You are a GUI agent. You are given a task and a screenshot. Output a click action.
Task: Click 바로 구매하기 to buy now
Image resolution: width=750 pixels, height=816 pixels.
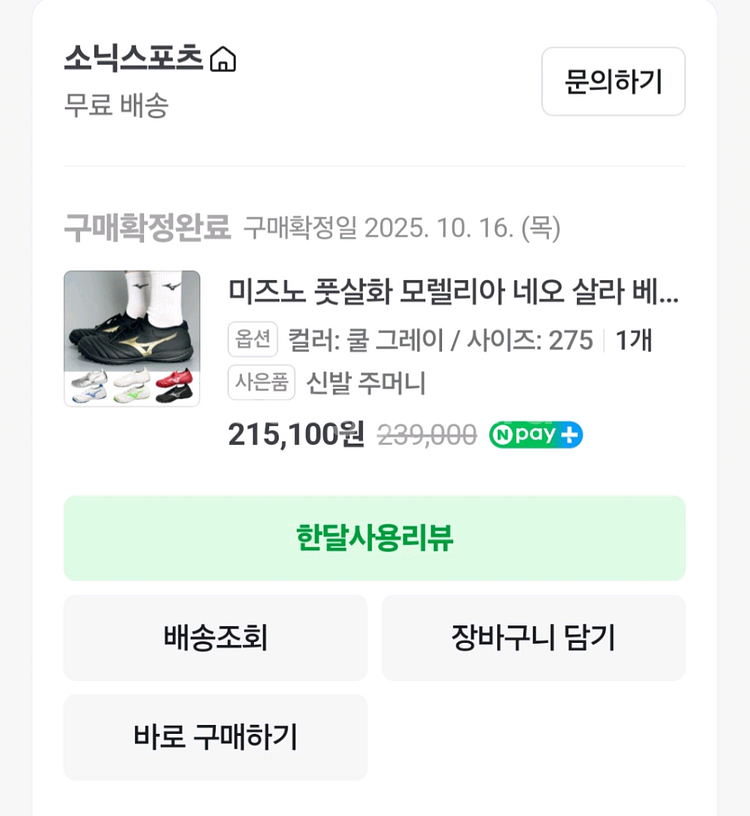click(x=215, y=737)
